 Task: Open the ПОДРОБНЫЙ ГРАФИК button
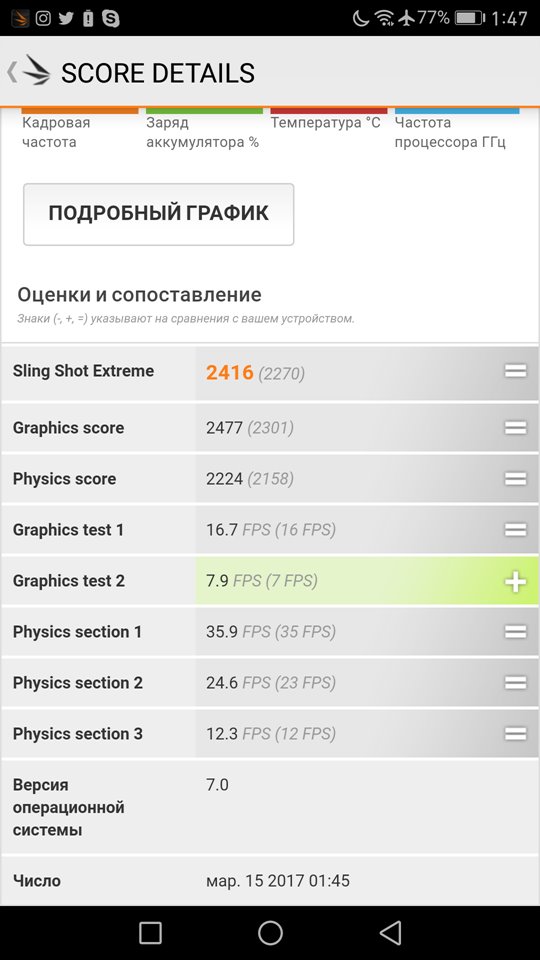point(159,214)
